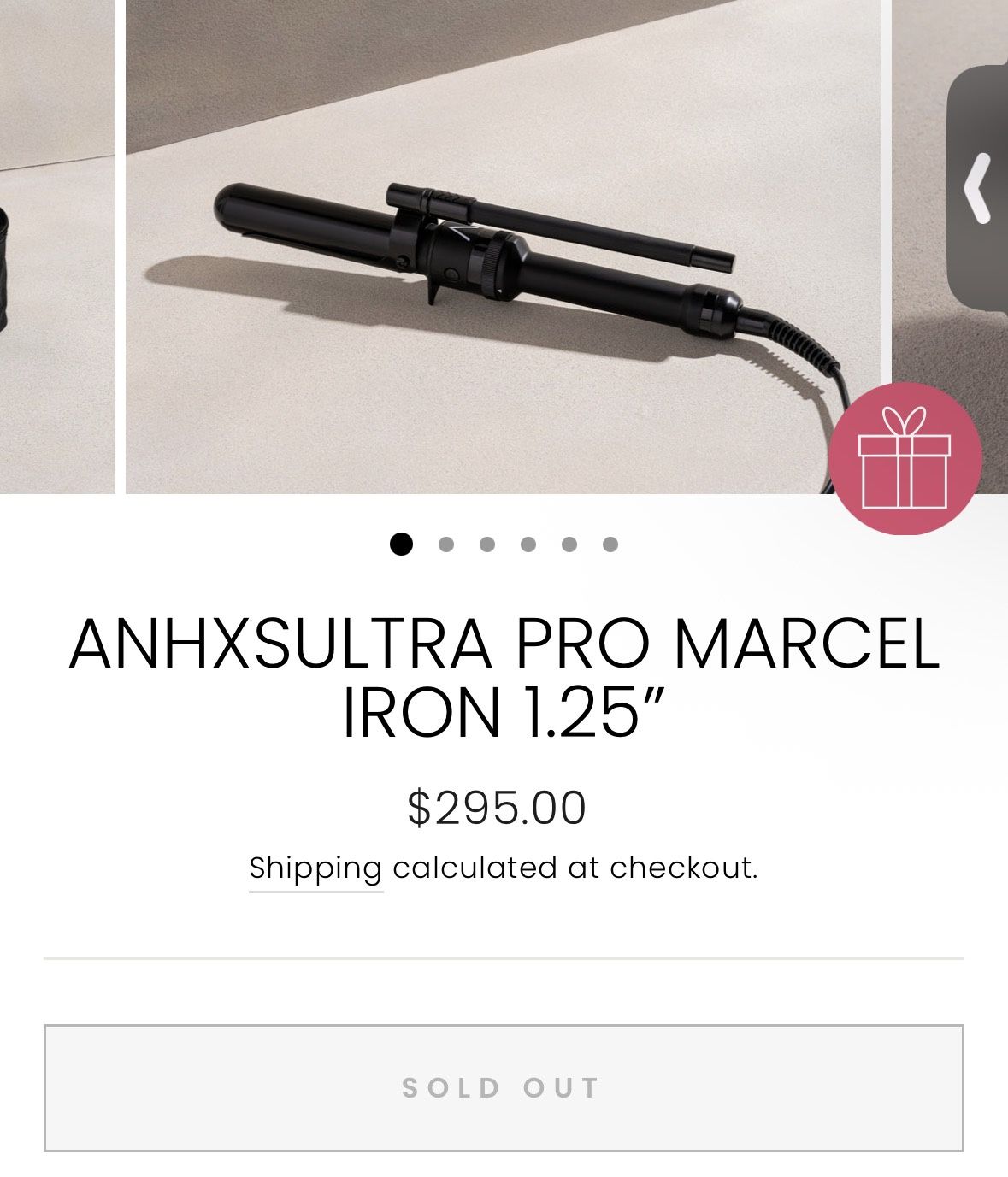Tap the Sold Out button

(504, 1087)
